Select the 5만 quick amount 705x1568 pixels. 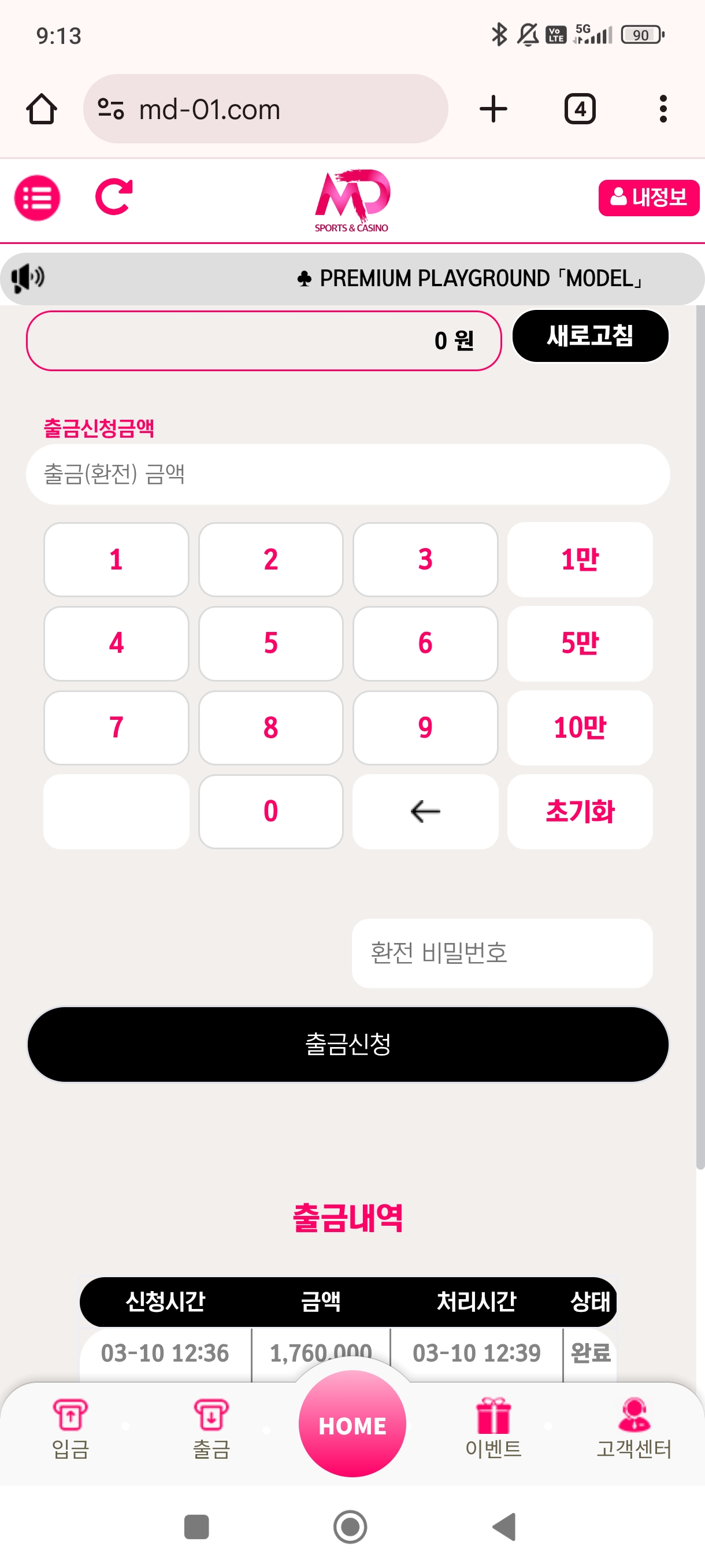pos(579,644)
